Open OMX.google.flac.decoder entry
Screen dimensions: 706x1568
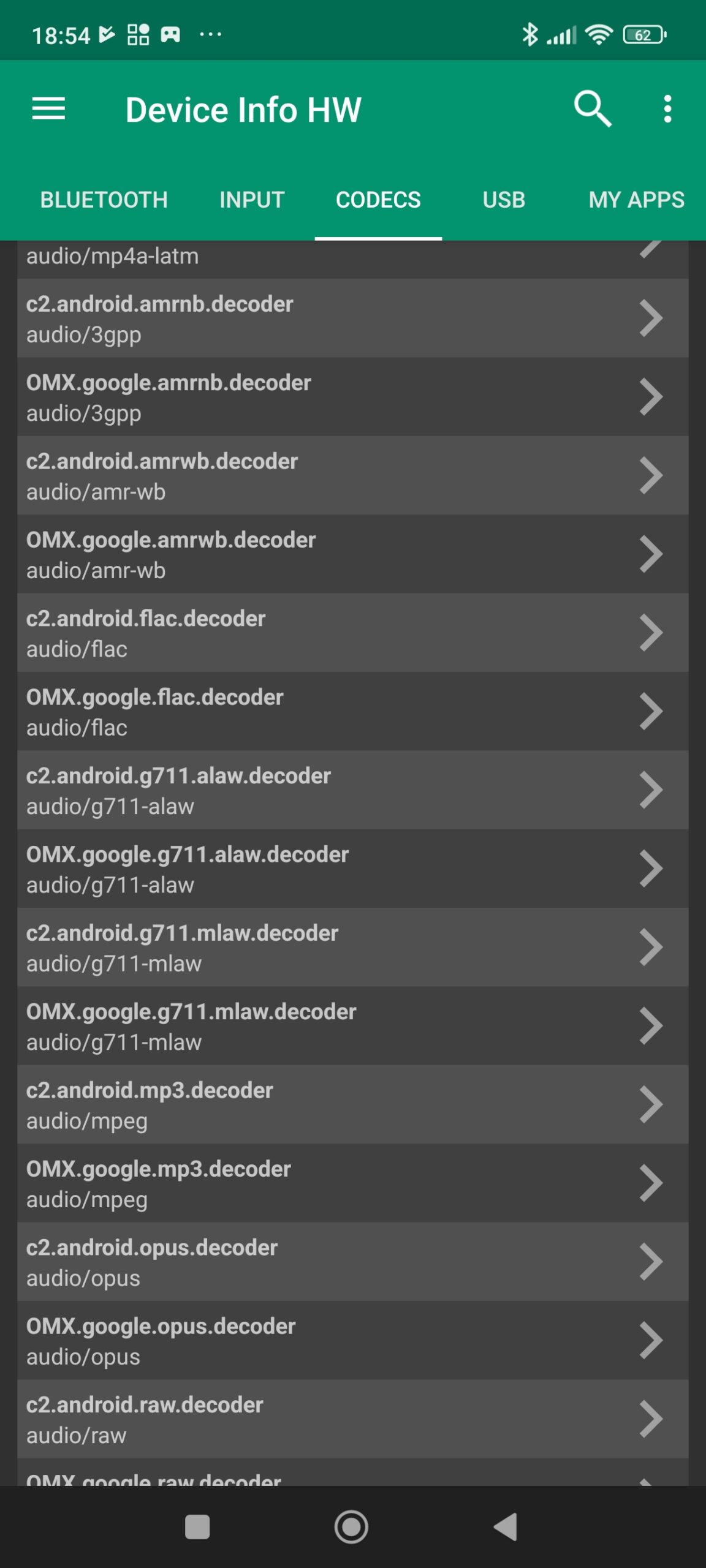pos(352,711)
